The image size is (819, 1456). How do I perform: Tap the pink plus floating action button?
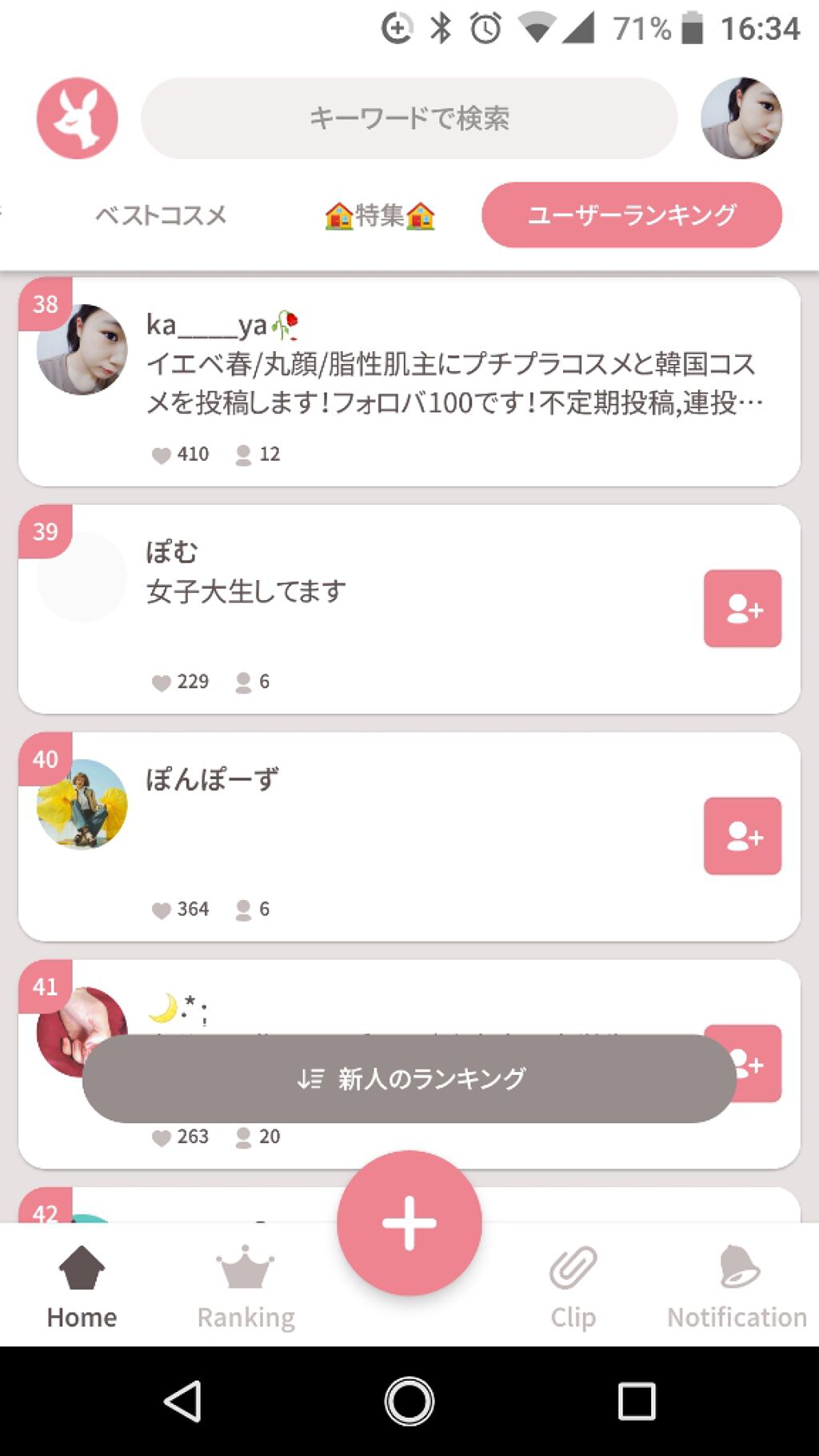409,1222
